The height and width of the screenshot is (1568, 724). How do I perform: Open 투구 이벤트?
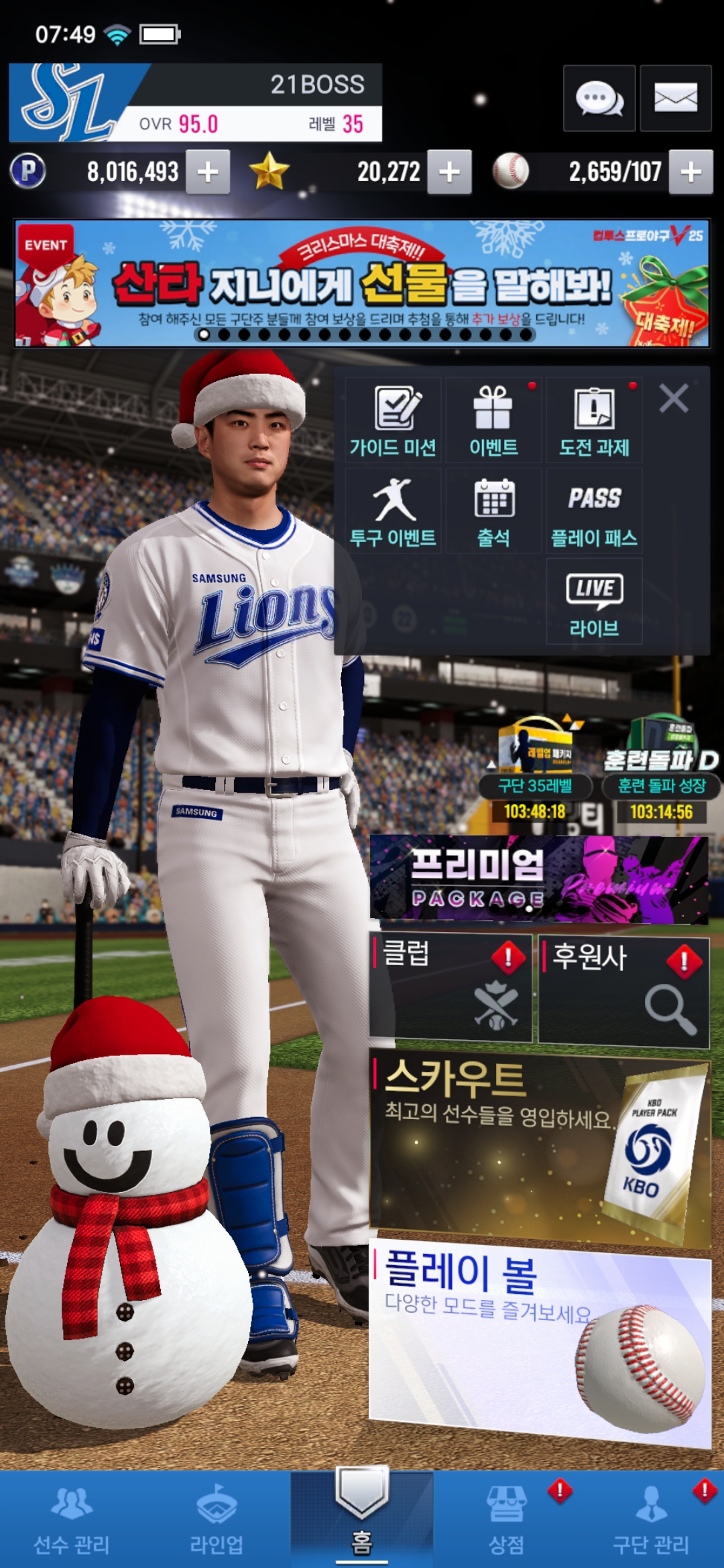click(394, 511)
